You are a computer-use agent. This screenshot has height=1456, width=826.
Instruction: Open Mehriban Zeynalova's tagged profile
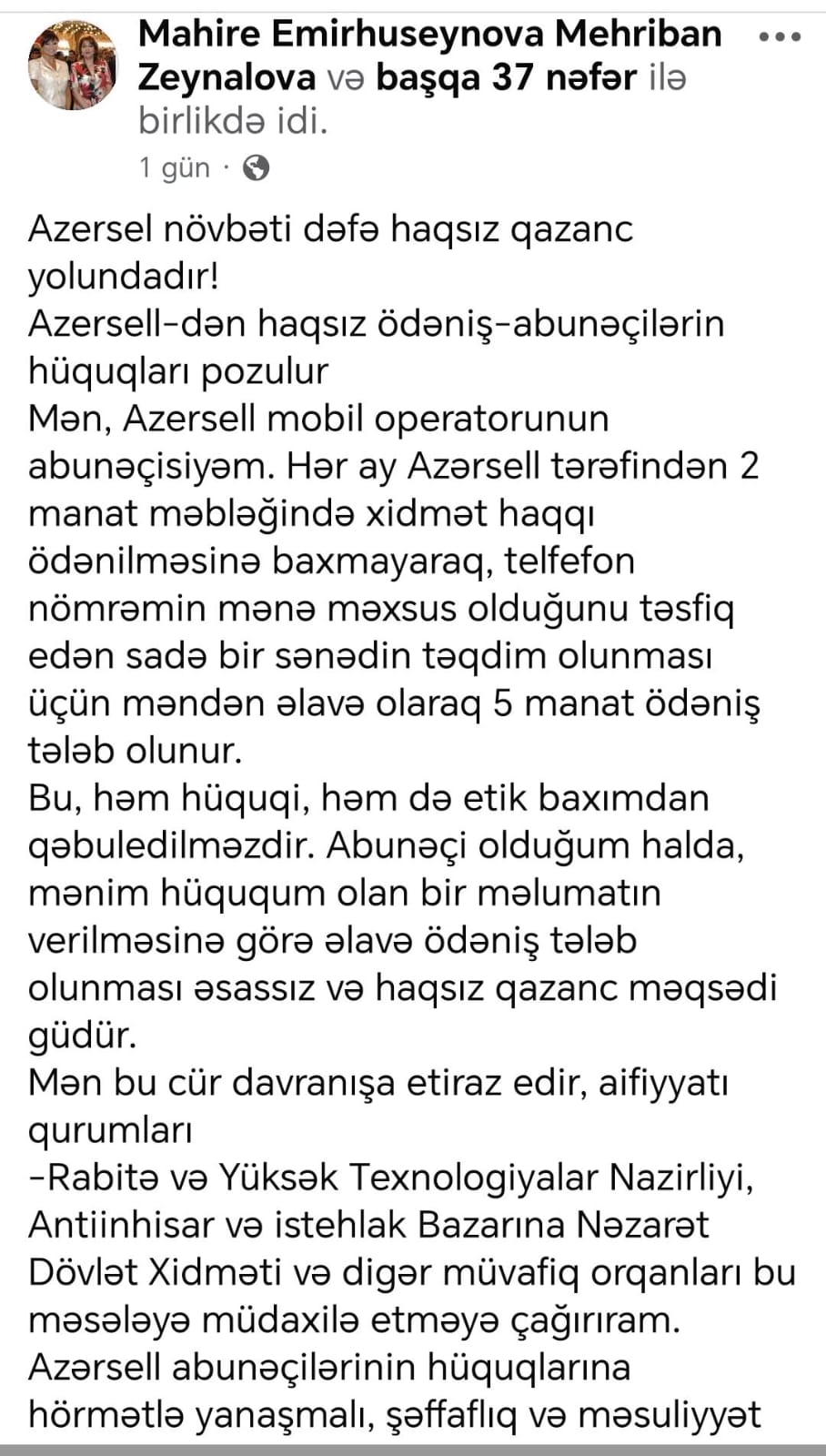coord(226,78)
